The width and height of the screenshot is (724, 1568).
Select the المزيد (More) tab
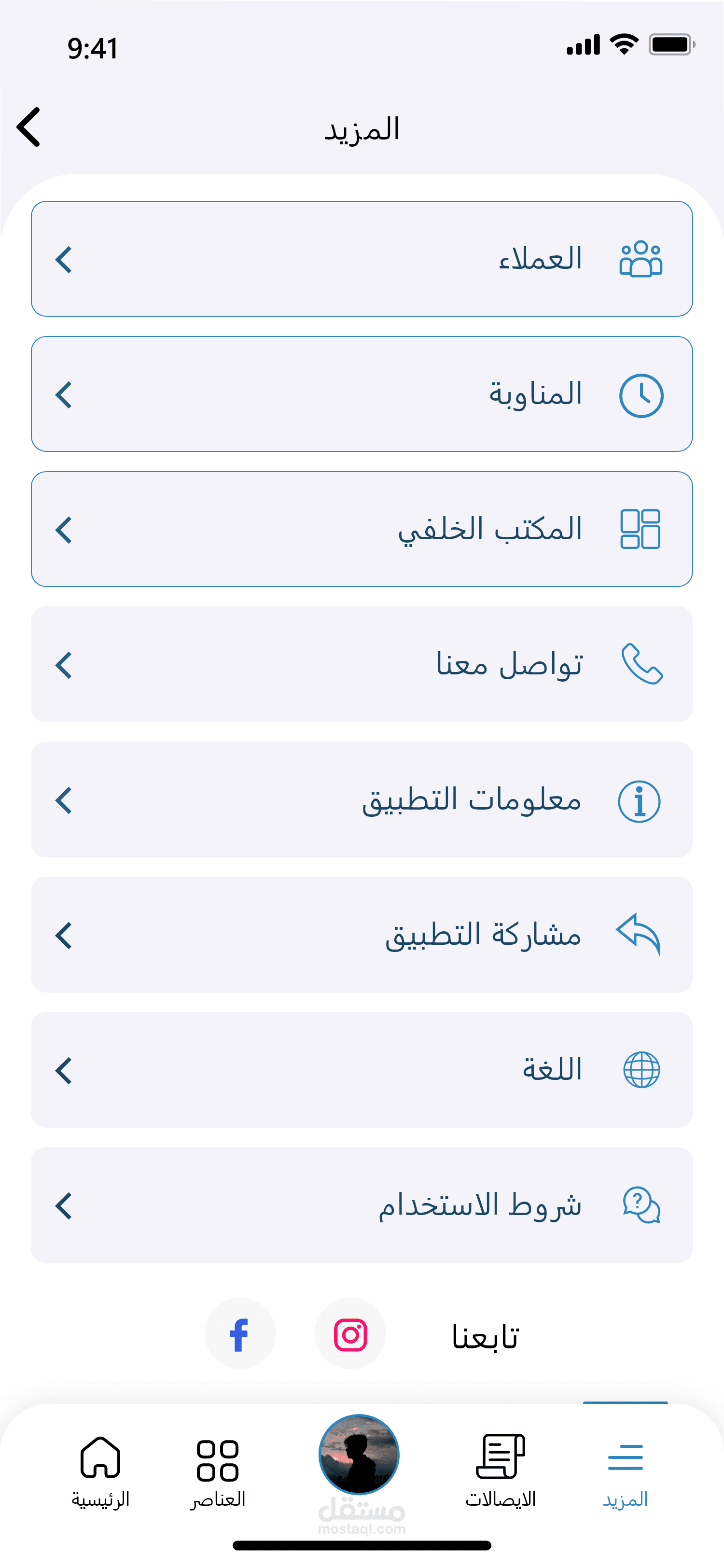pyautogui.click(x=625, y=1470)
